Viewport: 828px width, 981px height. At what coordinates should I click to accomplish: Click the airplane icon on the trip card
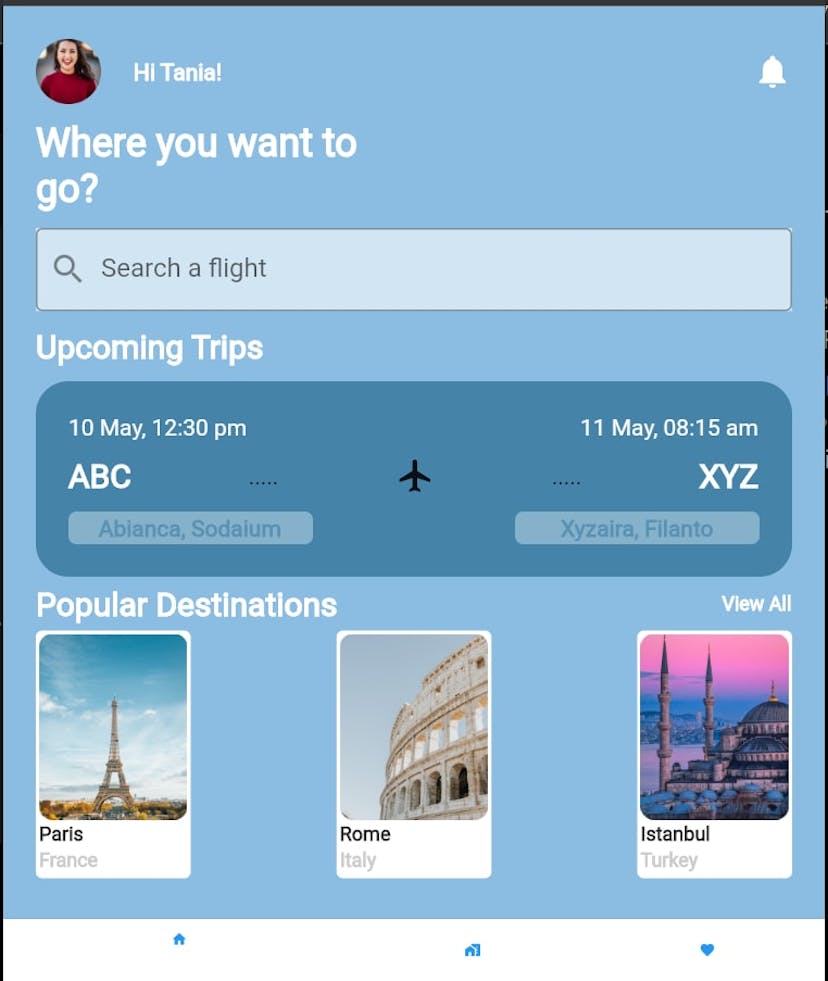(413, 477)
